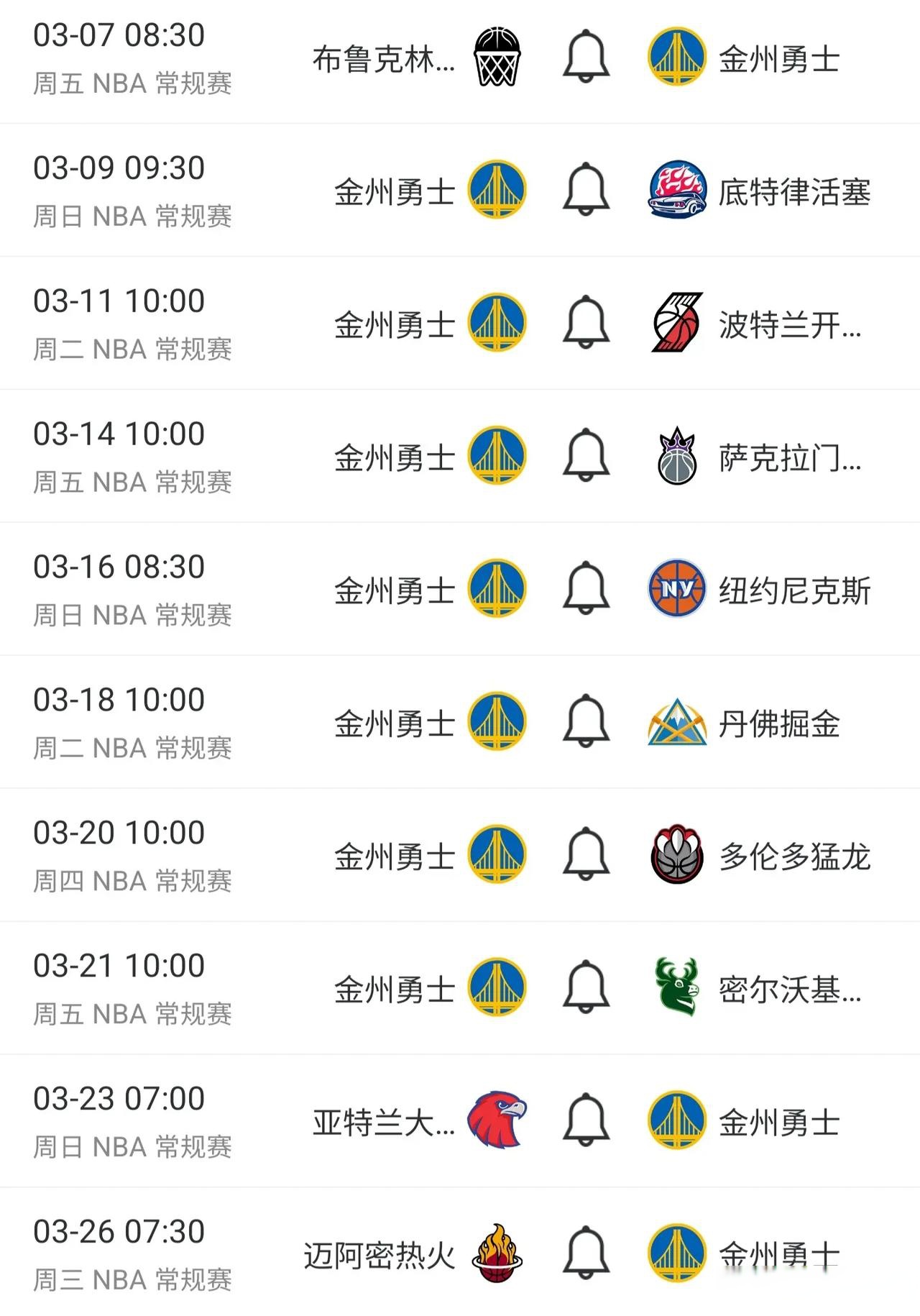Select the Denver Nuggets mountain logo
920x1316 pixels.
tap(674, 721)
